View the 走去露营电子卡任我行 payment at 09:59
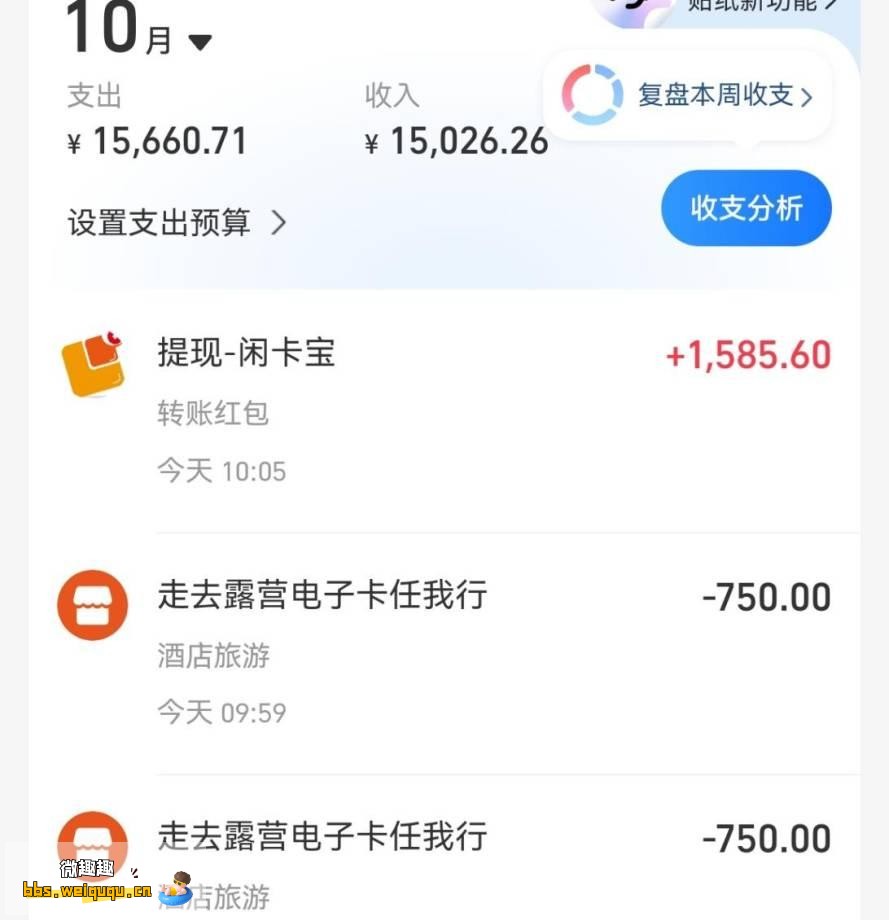The image size is (889, 920). (x=444, y=652)
